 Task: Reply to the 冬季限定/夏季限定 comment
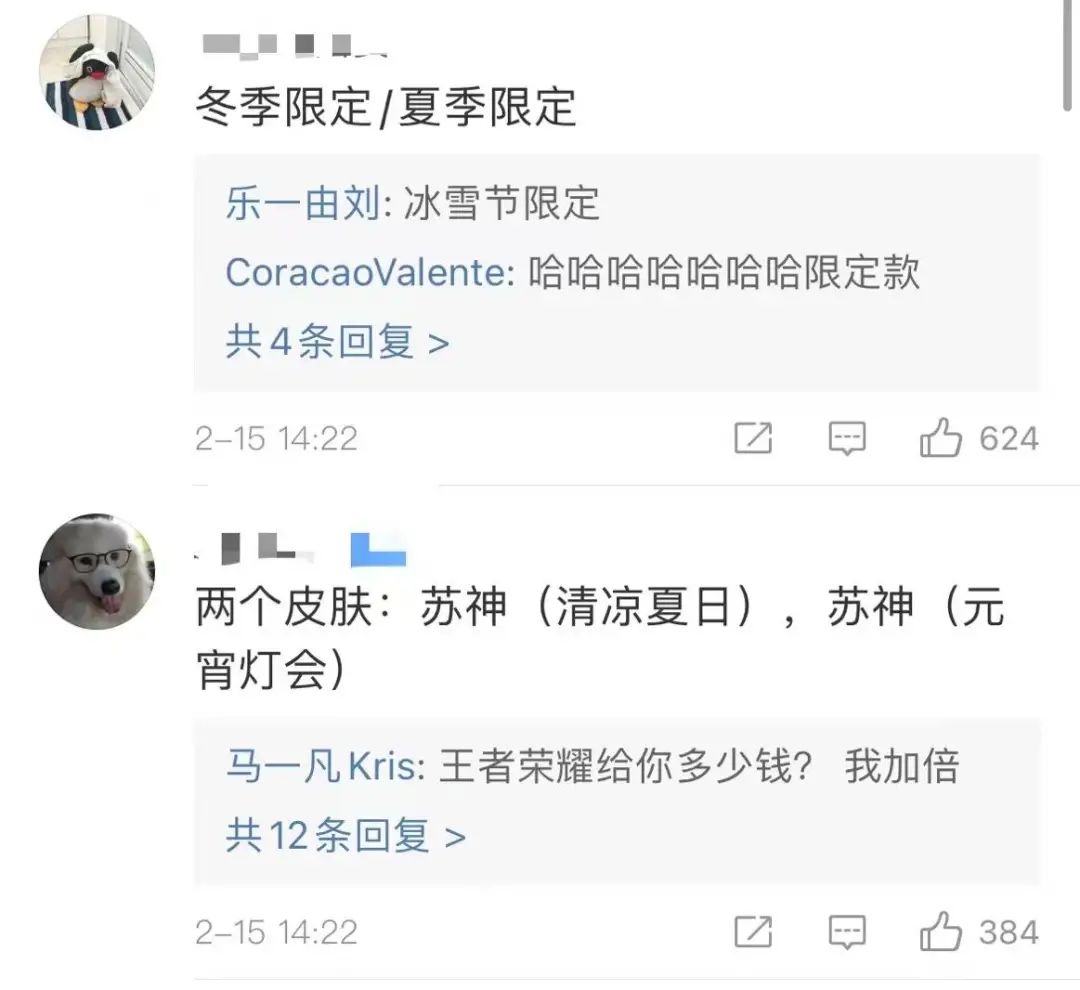tap(847, 438)
